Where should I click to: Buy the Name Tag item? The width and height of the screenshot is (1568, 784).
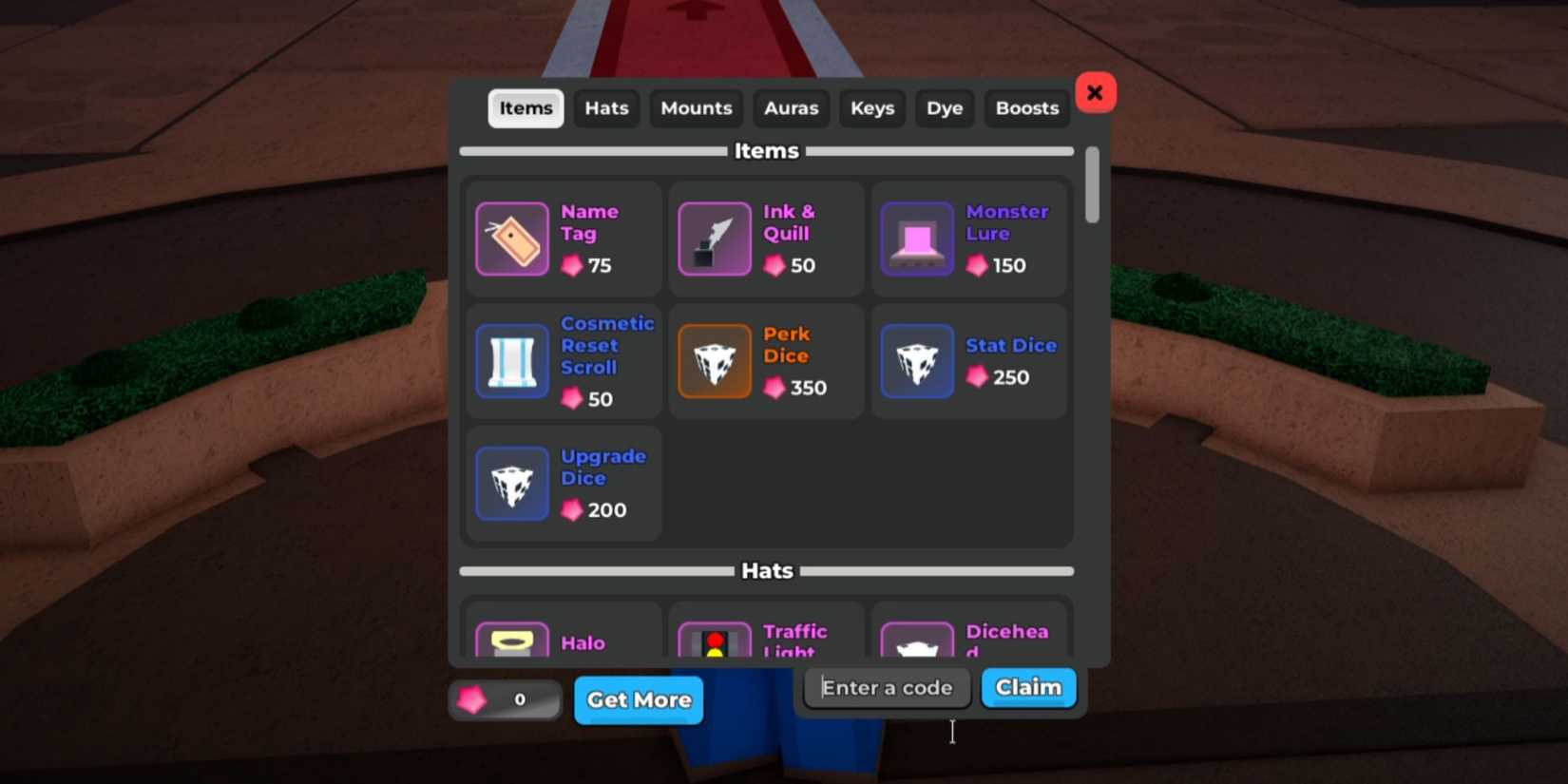coord(564,239)
